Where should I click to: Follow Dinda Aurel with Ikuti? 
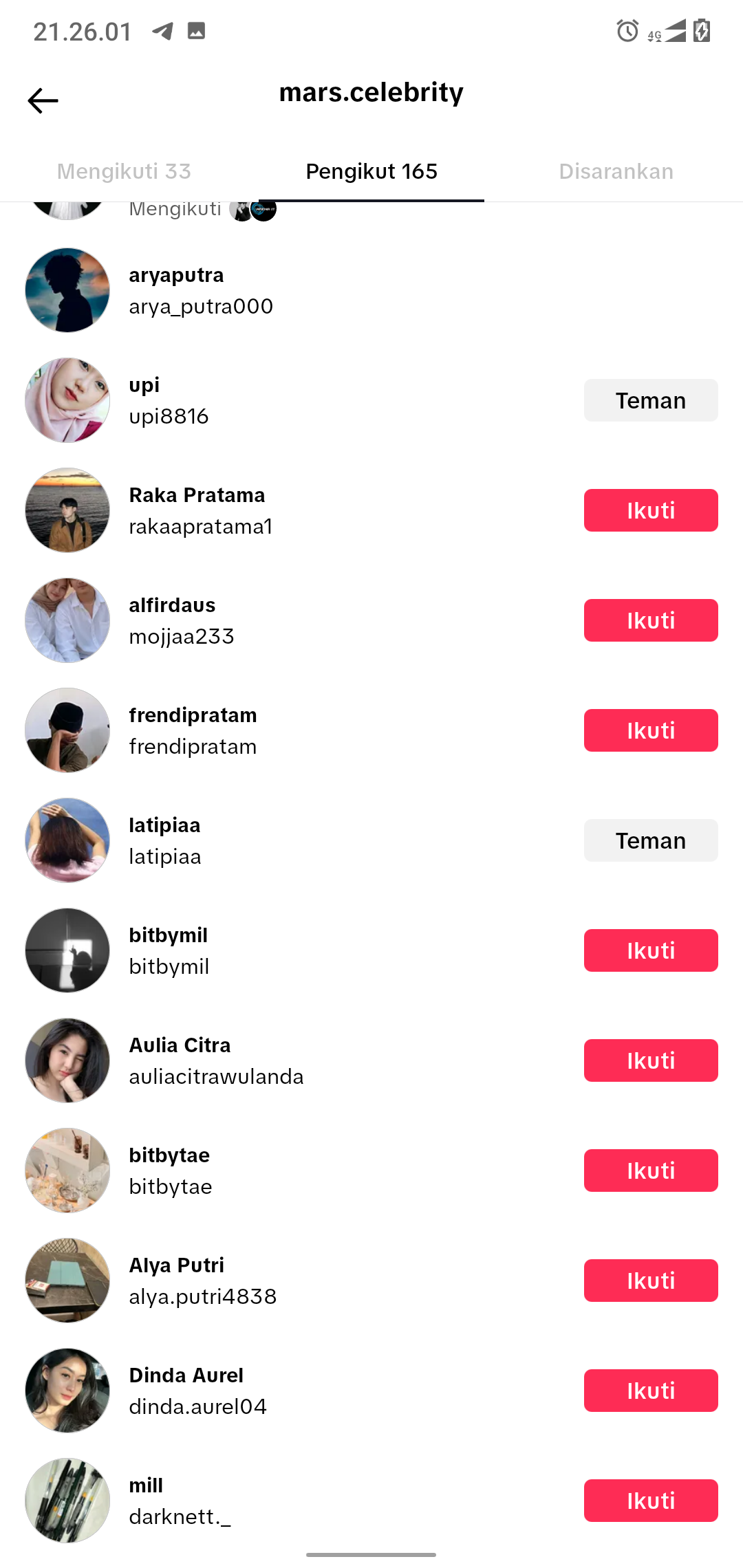tap(650, 1391)
